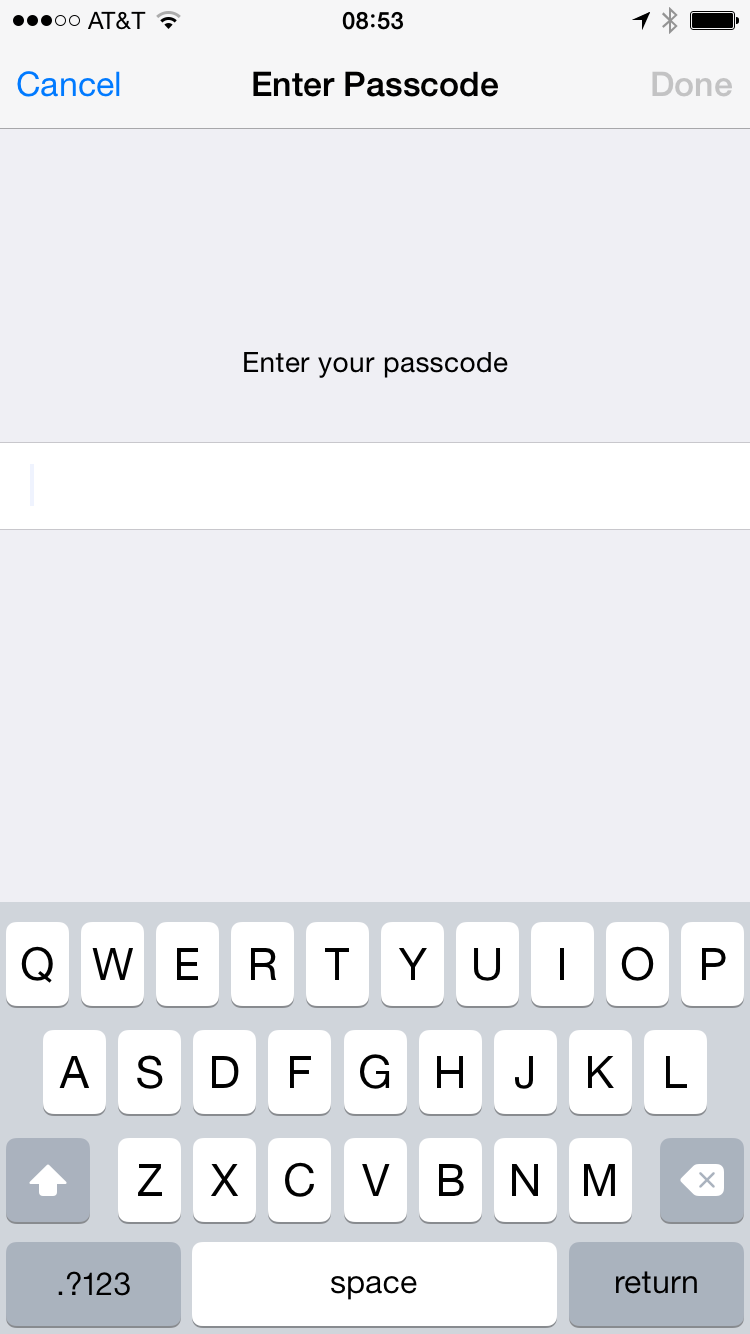Screen dimensions: 750x1334
Task: Switch to the .?123 number keyboard
Action: coord(93,1284)
